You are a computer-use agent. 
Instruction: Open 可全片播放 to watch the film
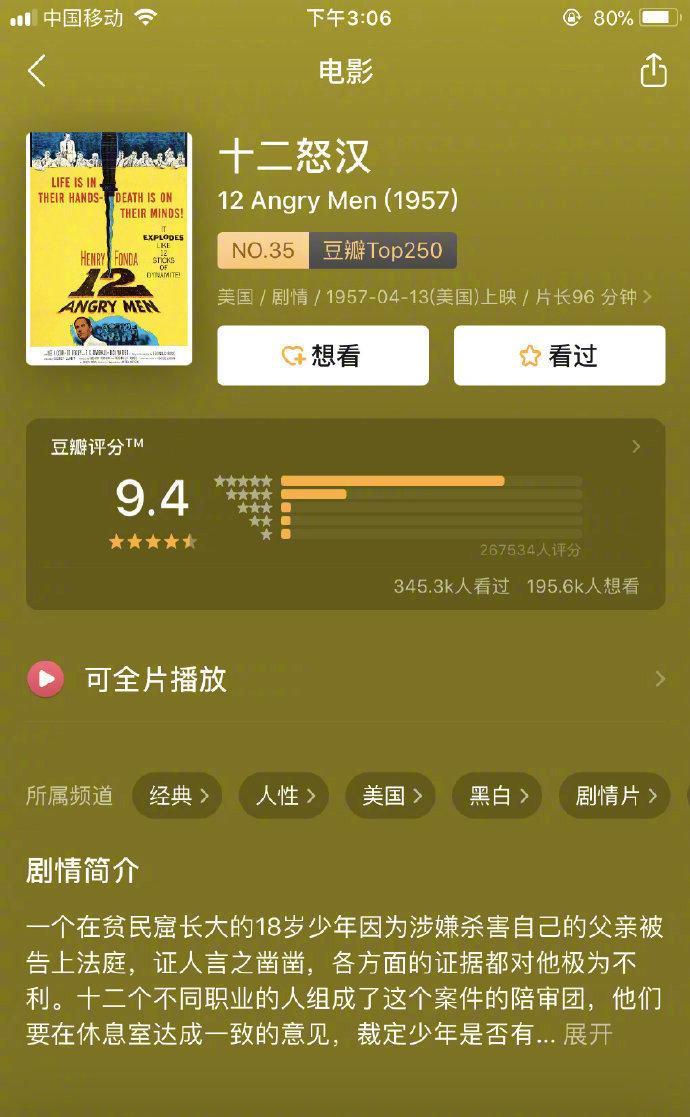(345, 680)
